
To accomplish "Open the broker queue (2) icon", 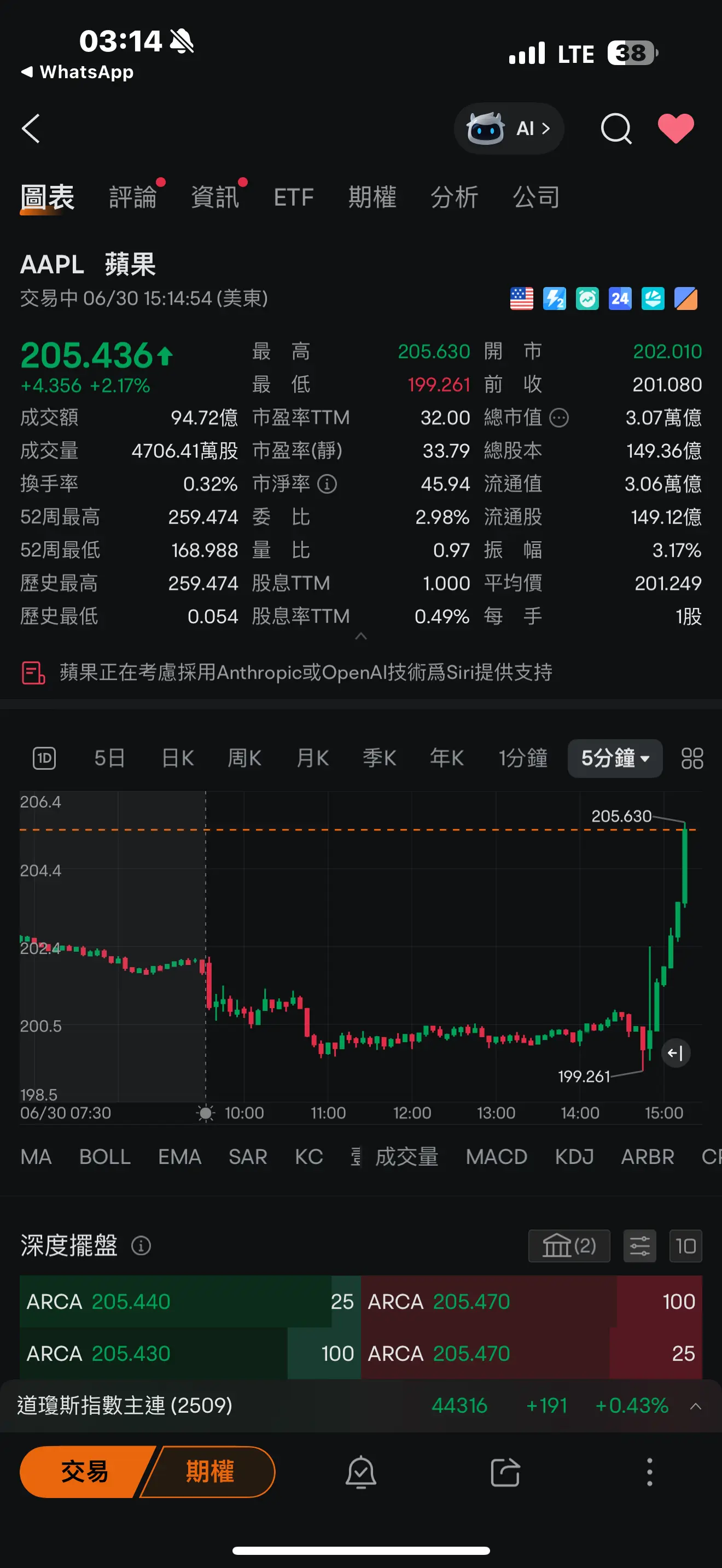I will tap(569, 1245).
